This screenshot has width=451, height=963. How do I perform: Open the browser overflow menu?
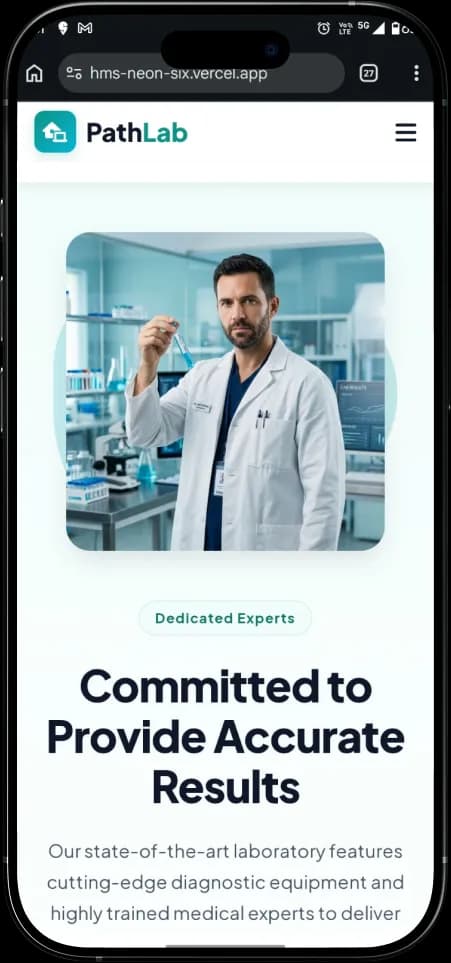pos(417,74)
